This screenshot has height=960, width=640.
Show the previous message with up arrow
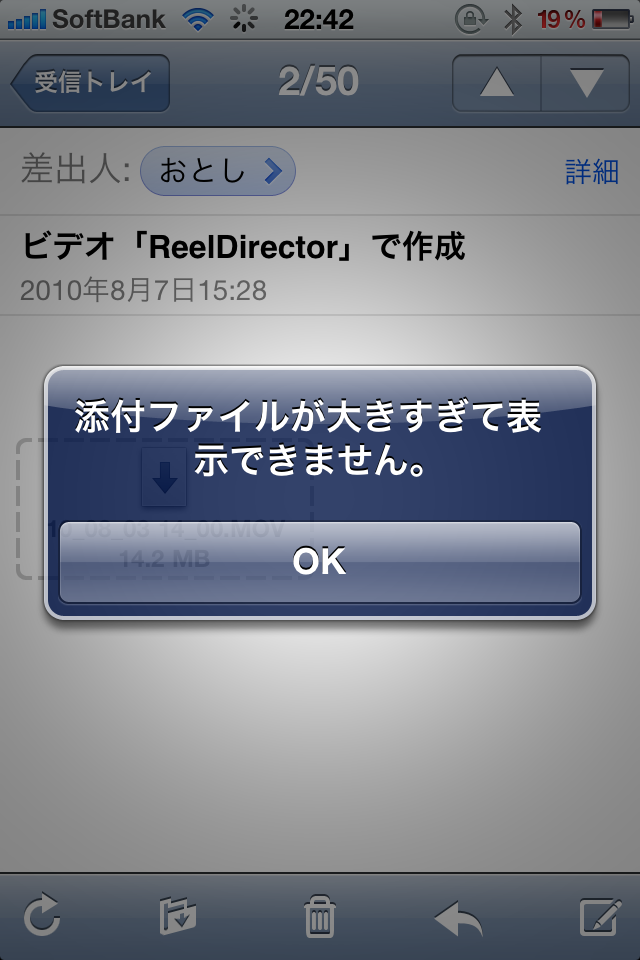497,83
